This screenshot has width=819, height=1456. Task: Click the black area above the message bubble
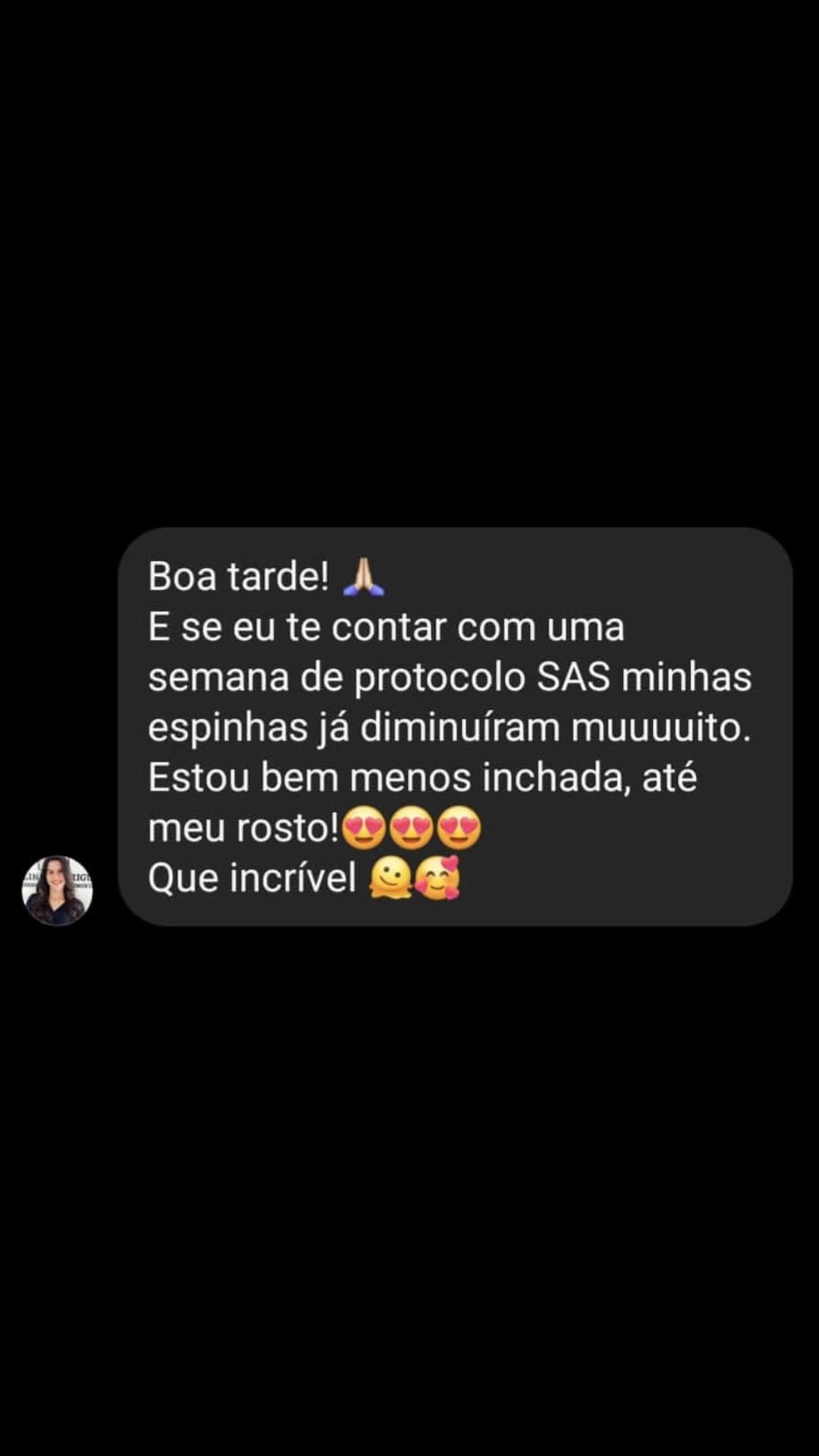[409, 303]
